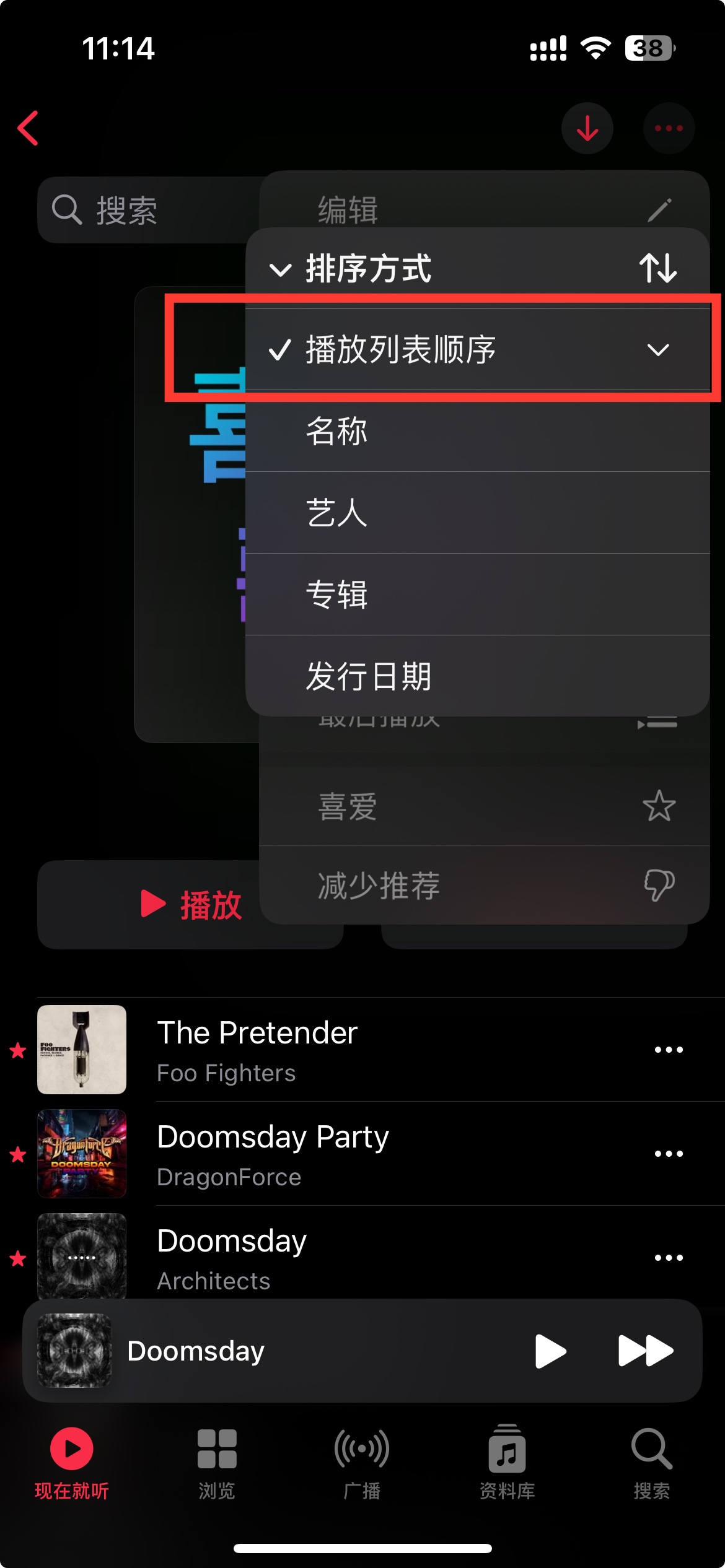Open more options for Doomsday Party
The image size is (725, 1568).
pyautogui.click(x=669, y=1154)
